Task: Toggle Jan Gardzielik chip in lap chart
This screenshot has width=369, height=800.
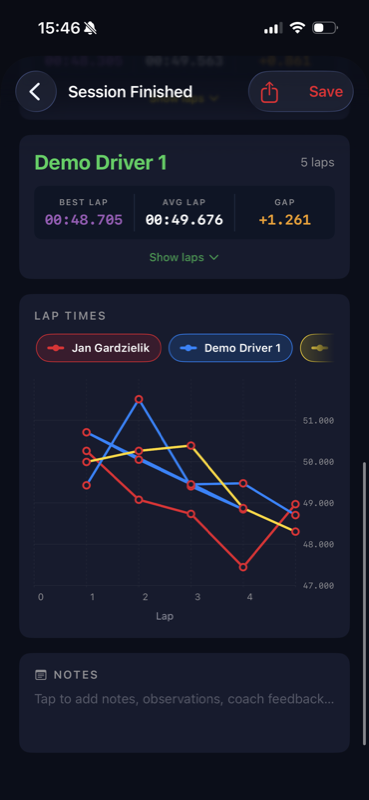Action: pos(99,348)
